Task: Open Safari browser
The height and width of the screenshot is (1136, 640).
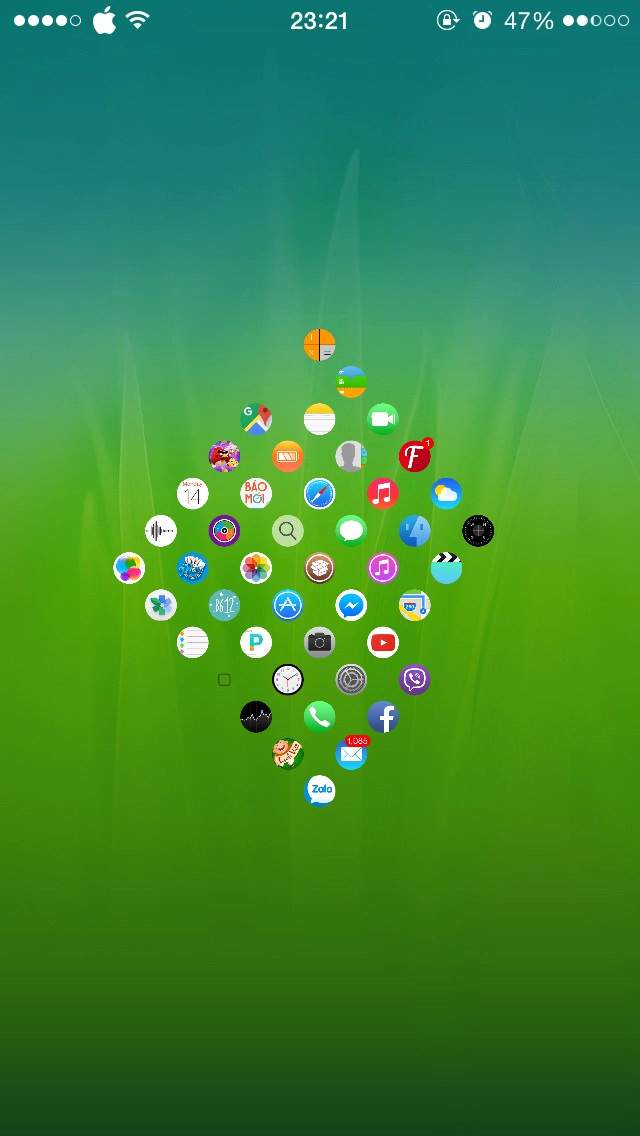Action: click(x=320, y=493)
